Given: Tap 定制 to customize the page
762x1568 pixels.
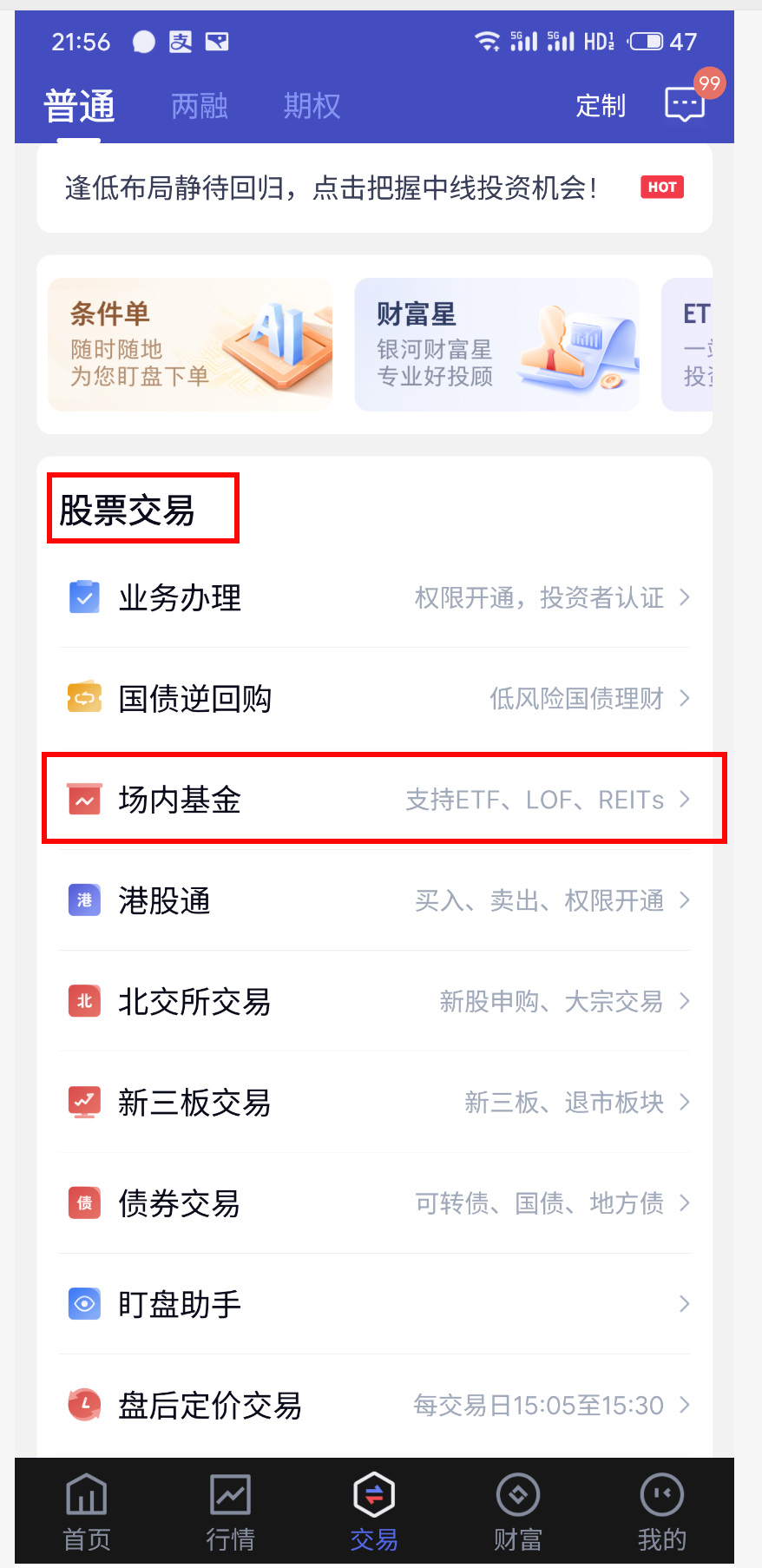Looking at the screenshot, I should pyautogui.click(x=601, y=106).
